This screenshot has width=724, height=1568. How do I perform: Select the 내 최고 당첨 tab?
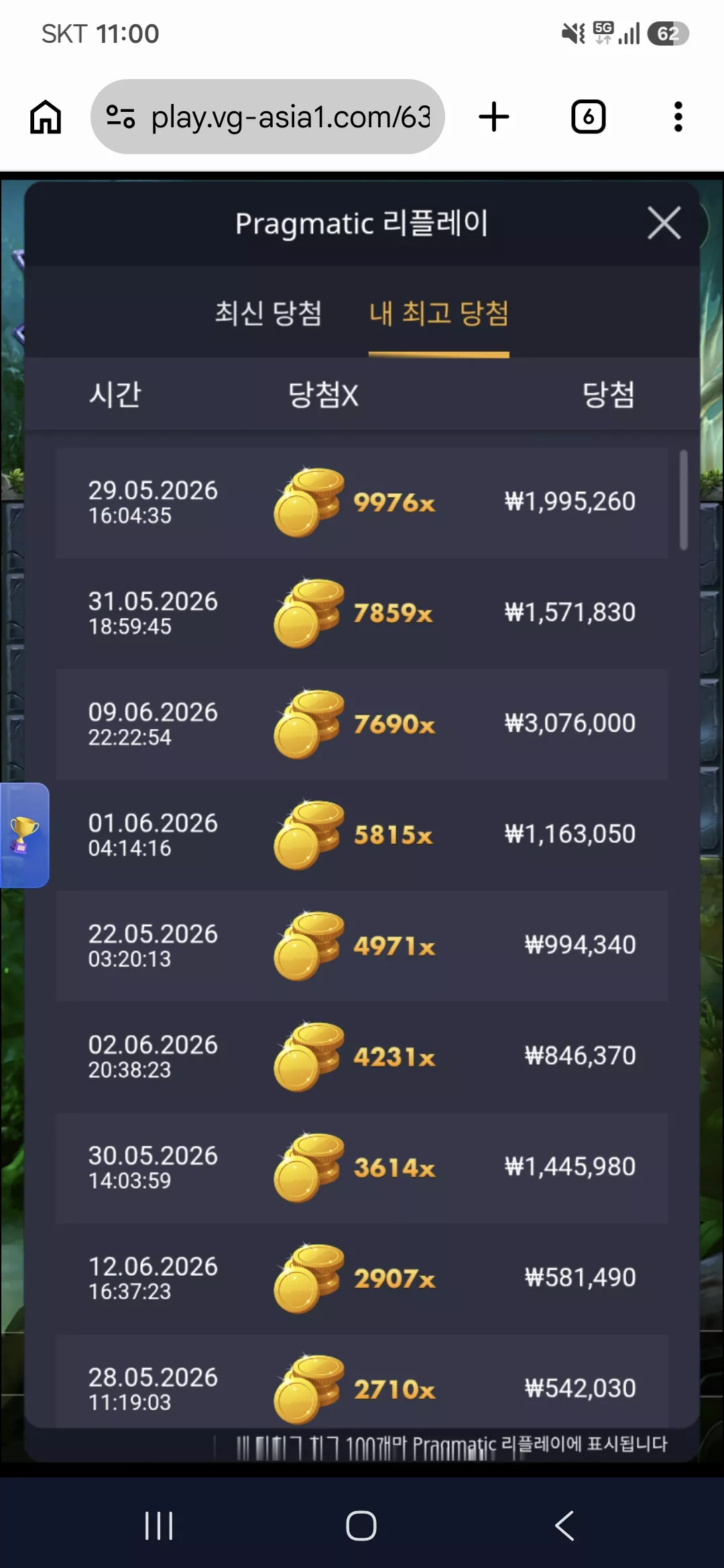[x=439, y=313]
